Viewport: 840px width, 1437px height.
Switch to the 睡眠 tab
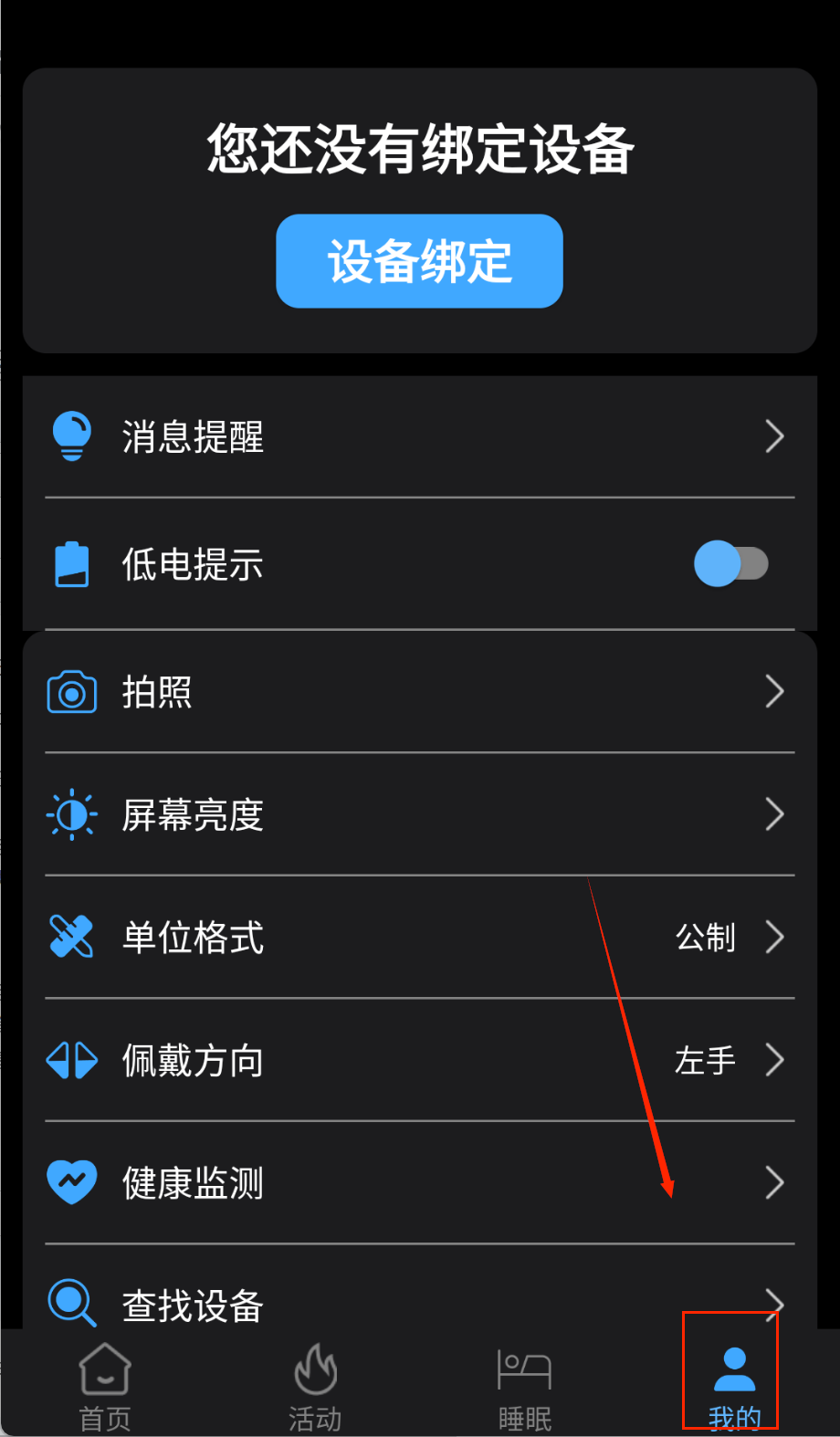tap(524, 1385)
